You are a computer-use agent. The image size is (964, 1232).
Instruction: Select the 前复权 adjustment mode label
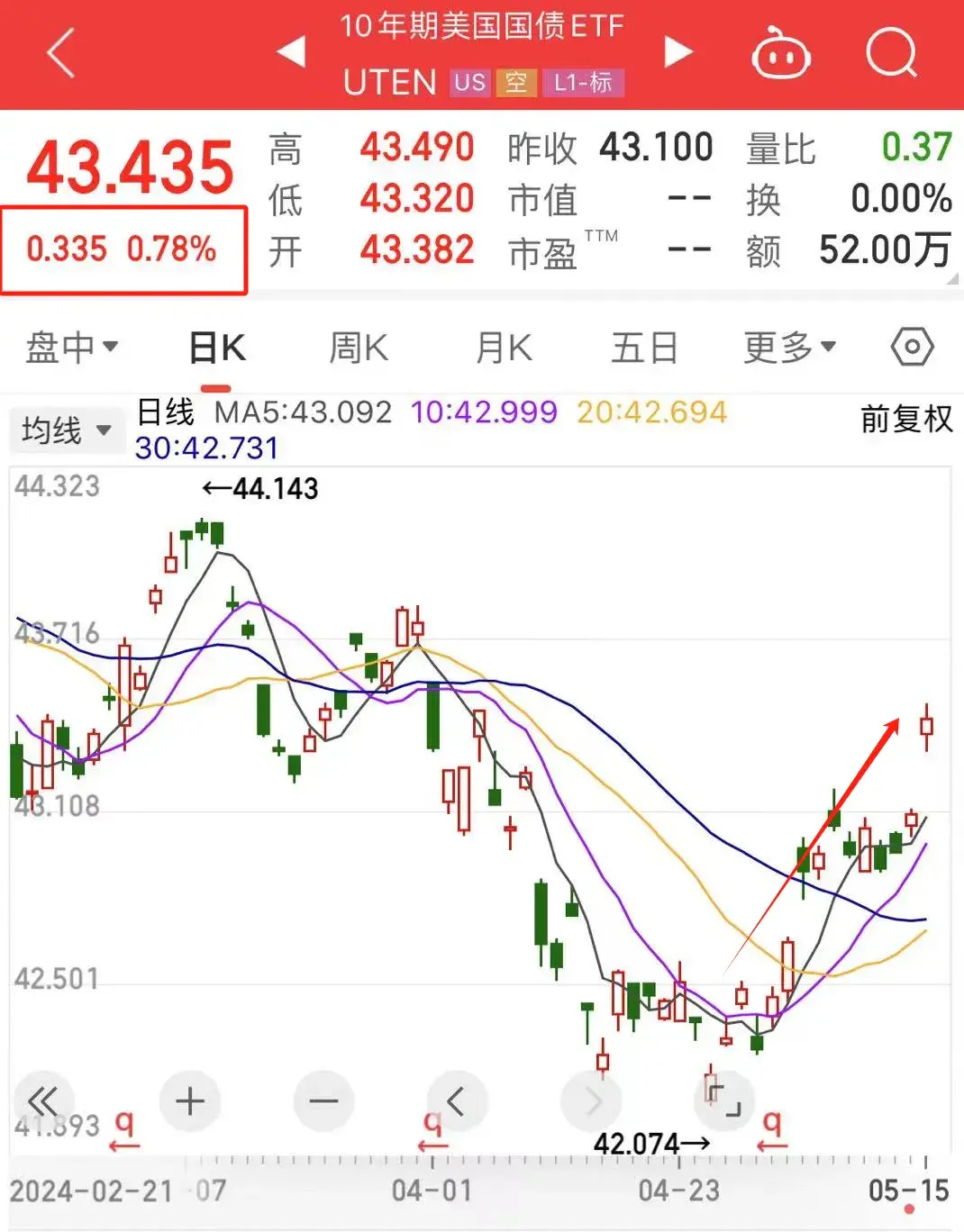pos(906,420)
